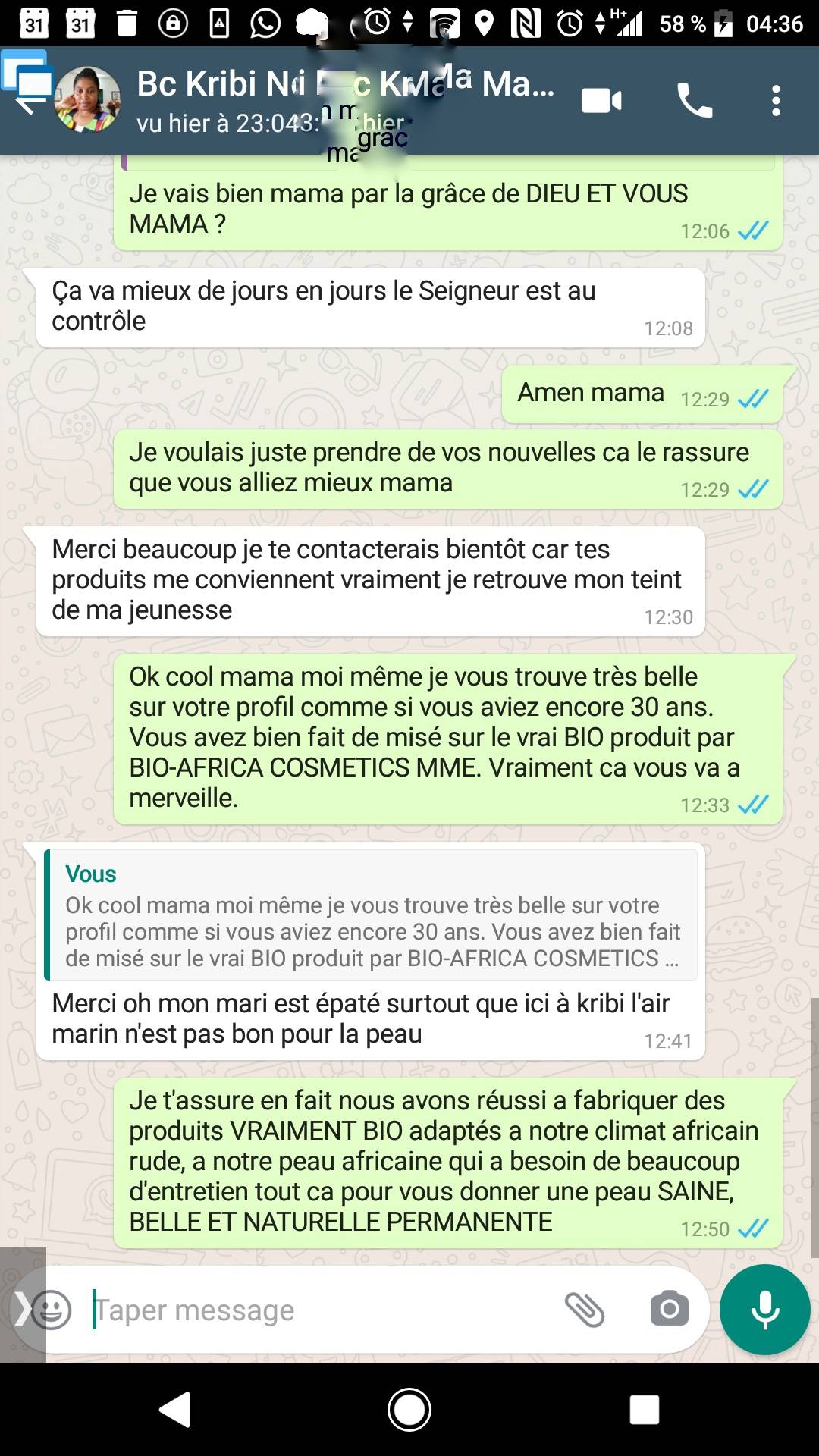Tap the Taper message input field
This screenshot has width=819, height=1456.
(318, 1310)
